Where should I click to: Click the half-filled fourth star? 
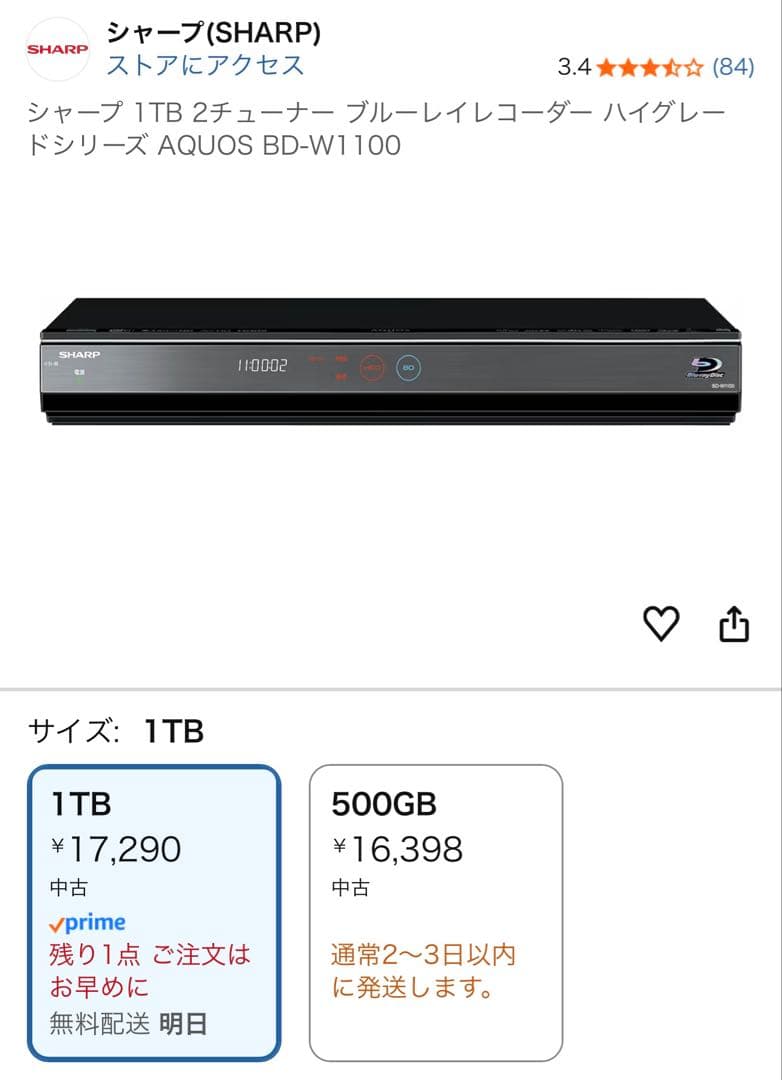point(670,68)
